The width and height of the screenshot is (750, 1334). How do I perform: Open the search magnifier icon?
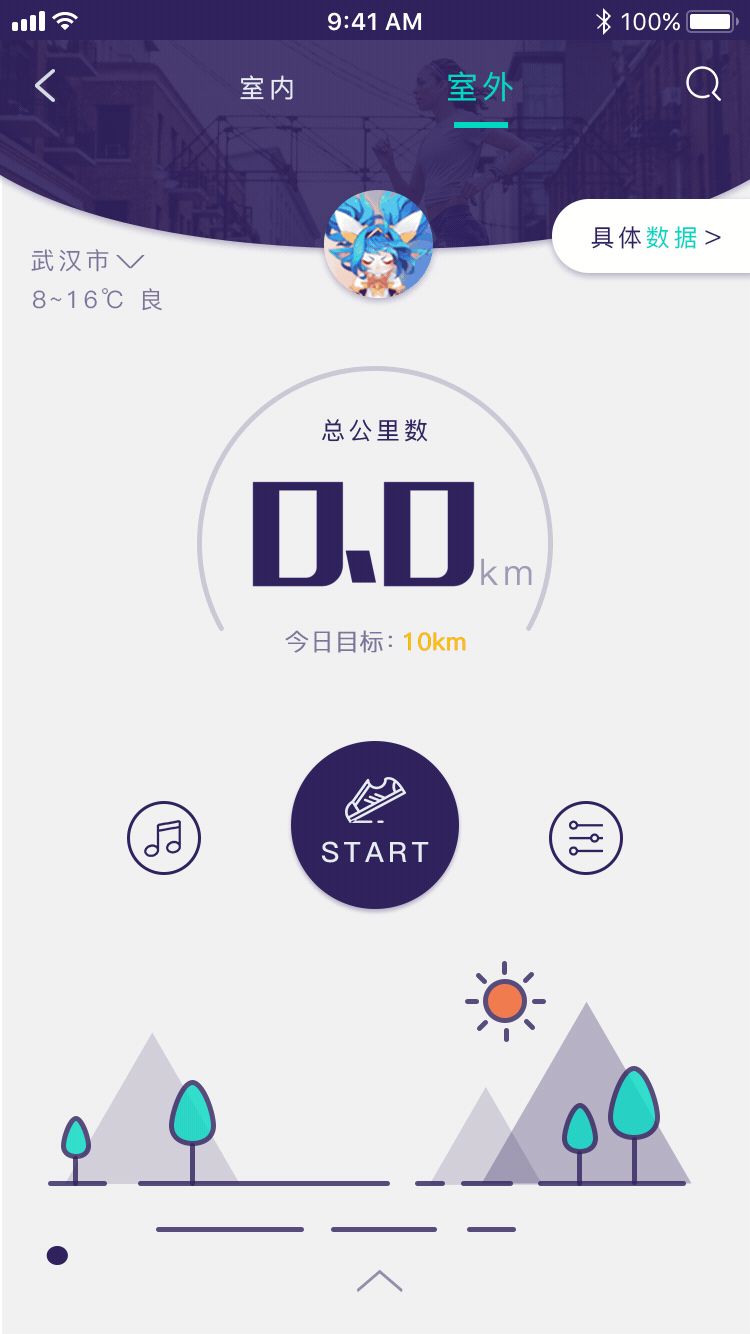703,85
